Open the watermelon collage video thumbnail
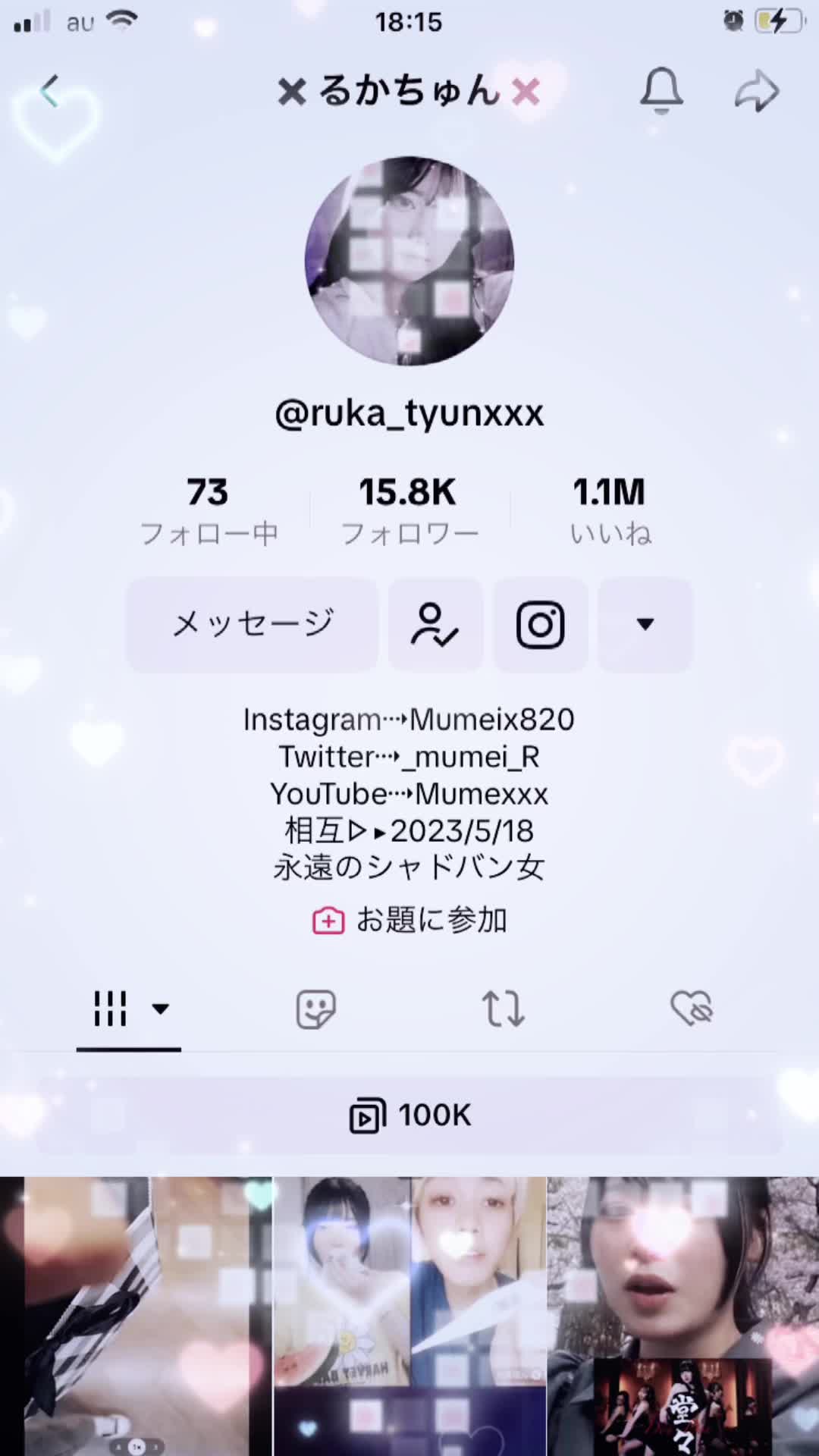 409,1316
